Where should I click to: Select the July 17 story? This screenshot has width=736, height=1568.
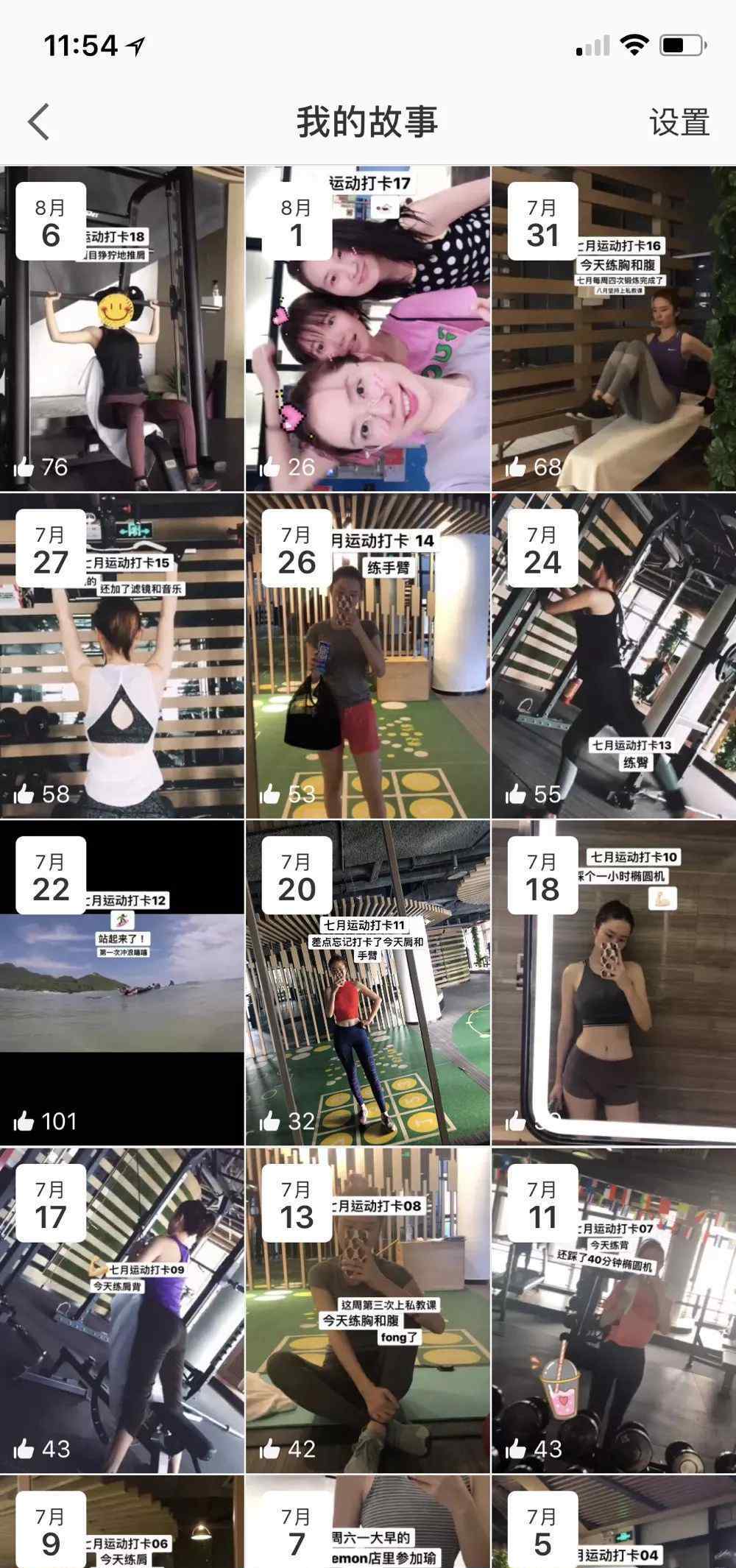point(121,1310)
